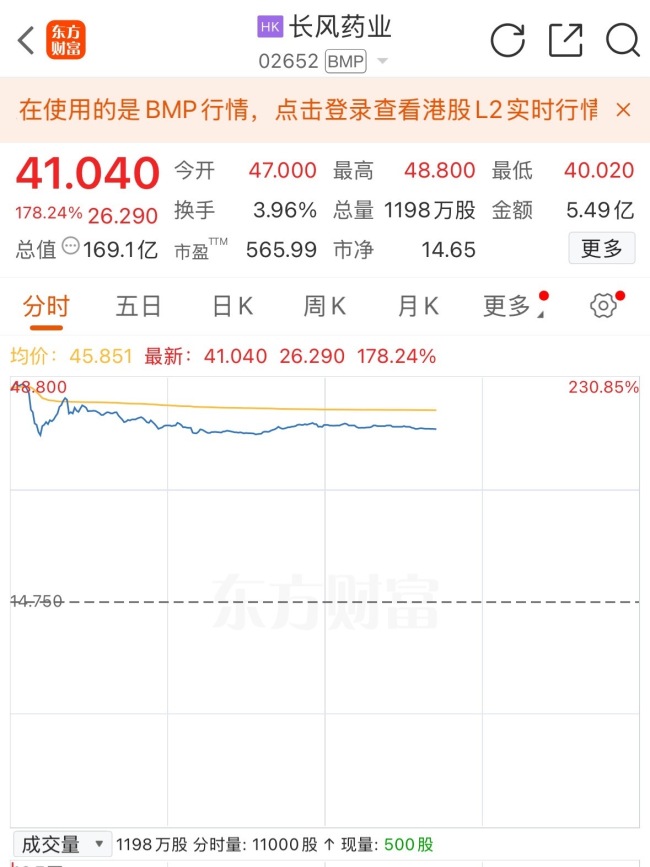Switch to the 分时 chart tab

pyautogui.click(x=46, y=306)
